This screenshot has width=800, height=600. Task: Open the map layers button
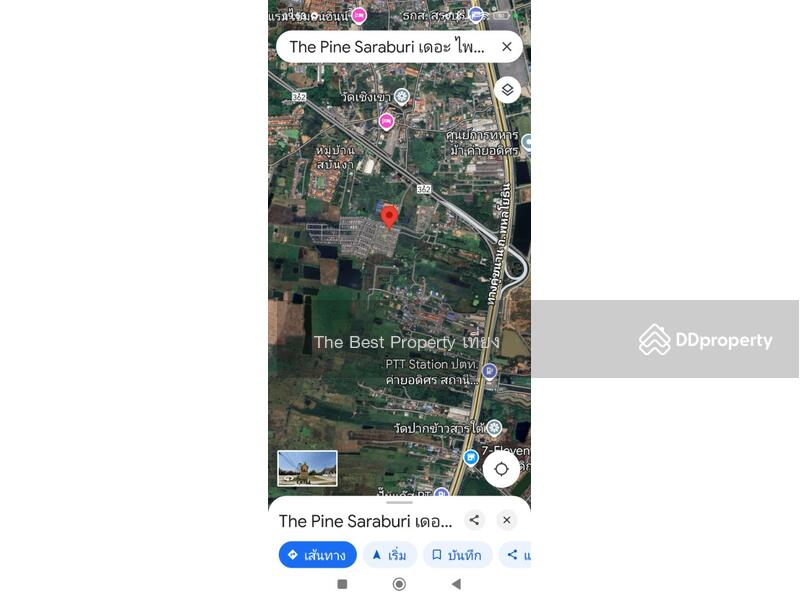pyautogui.click(x=507, y=90)
